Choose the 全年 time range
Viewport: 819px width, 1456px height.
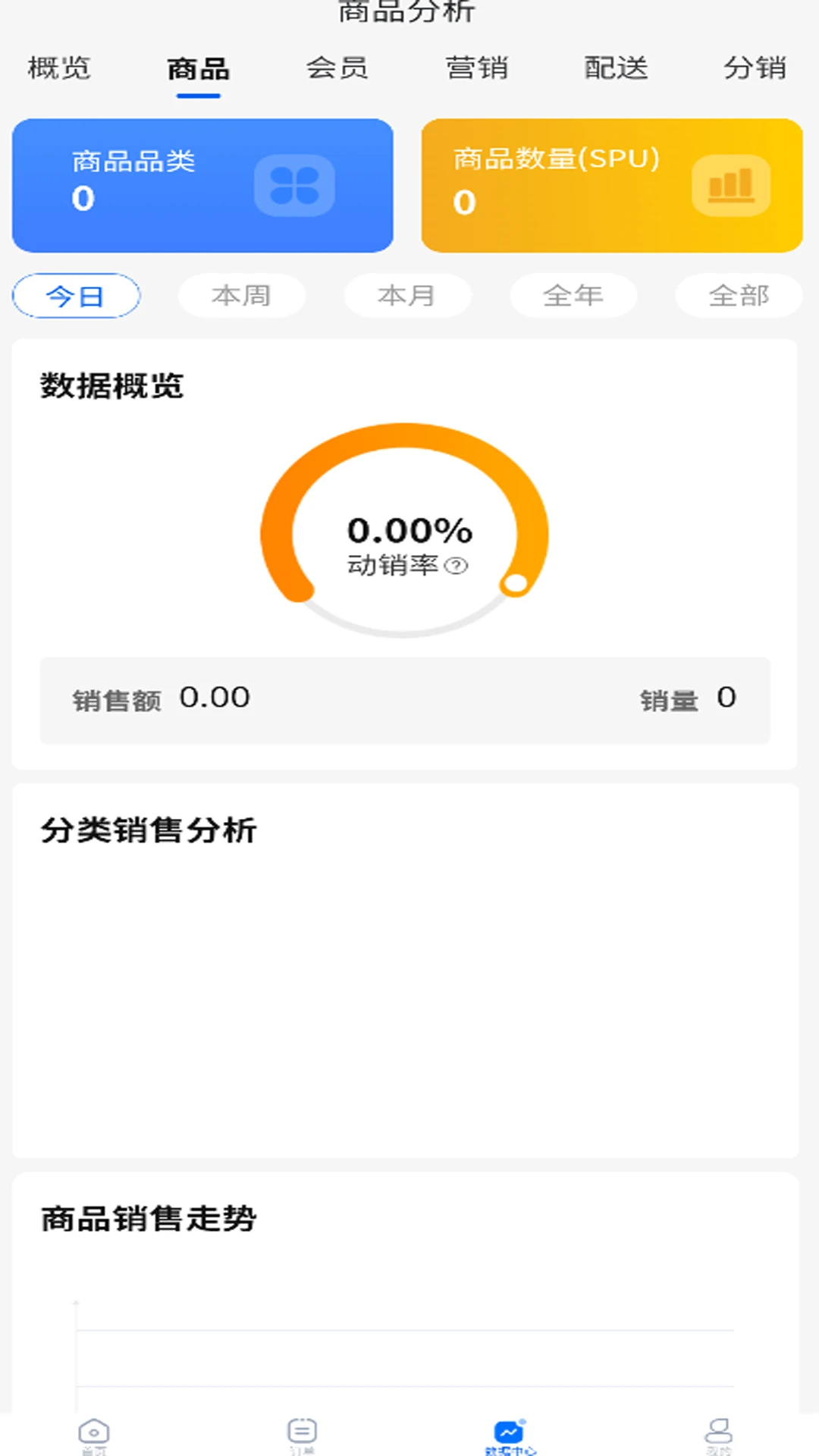click(573, 296)
